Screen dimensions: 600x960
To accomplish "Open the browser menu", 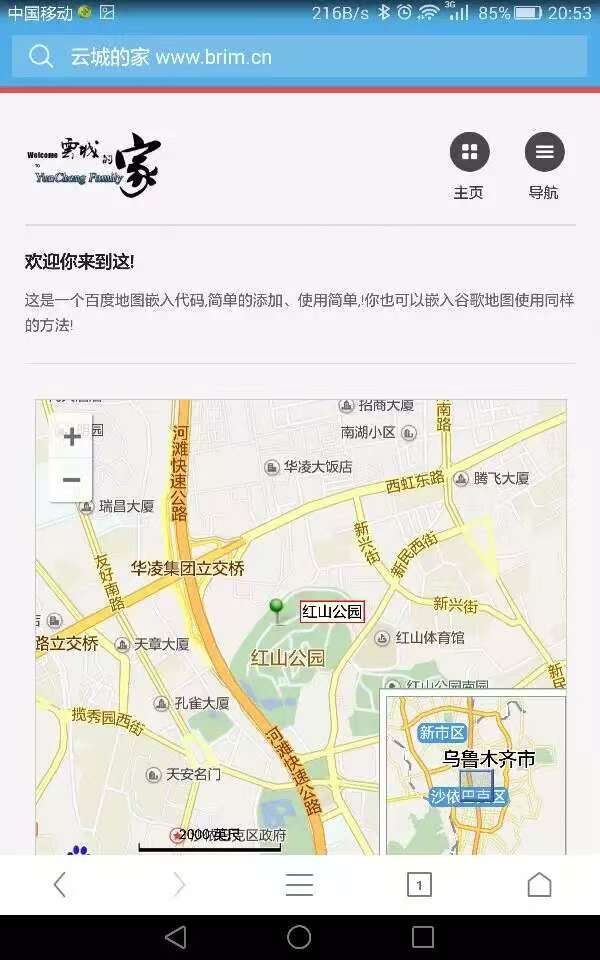I will [299, 884].
